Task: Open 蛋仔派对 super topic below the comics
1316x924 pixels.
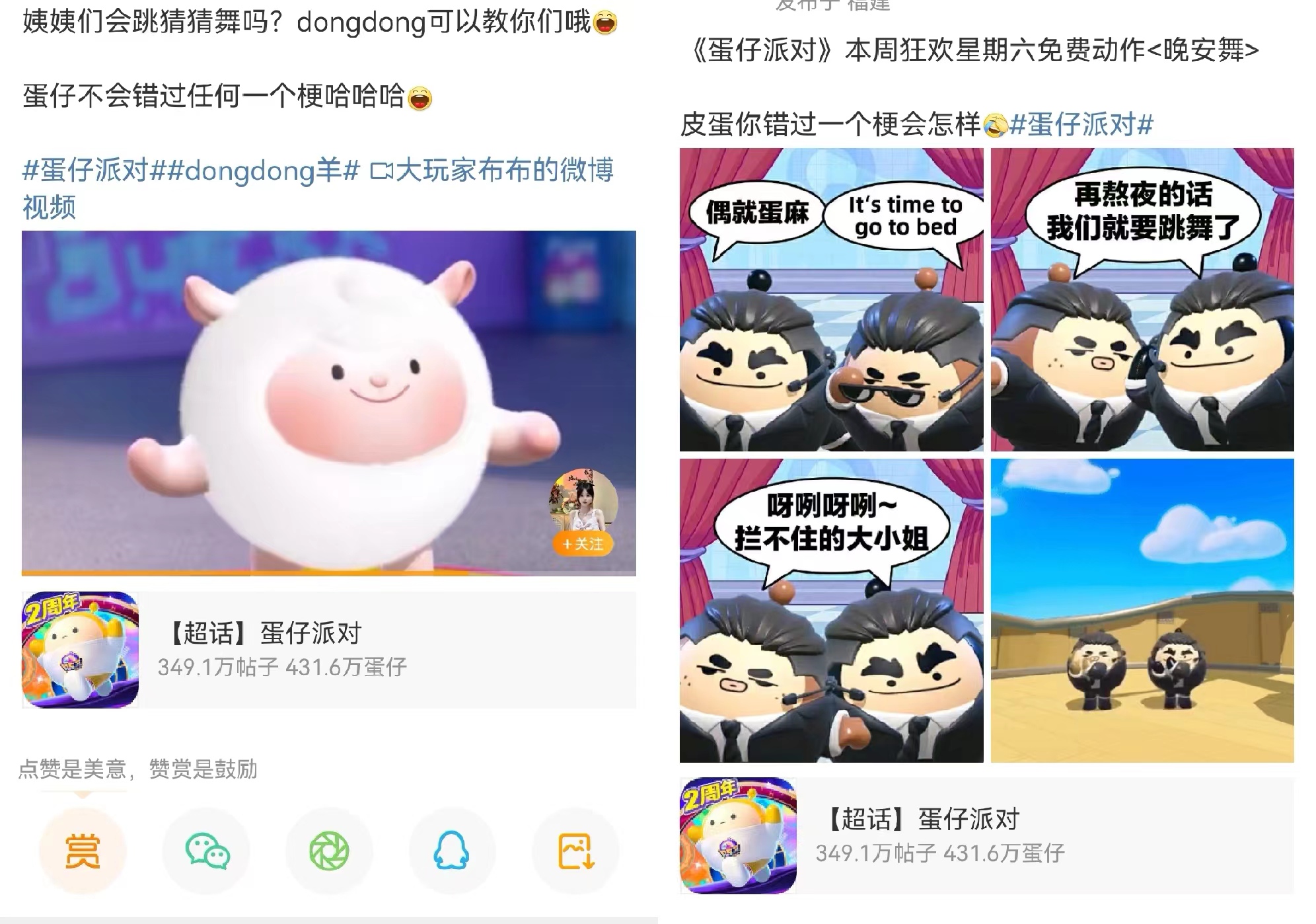Action: pyautogui.click(x=986, y=836)
